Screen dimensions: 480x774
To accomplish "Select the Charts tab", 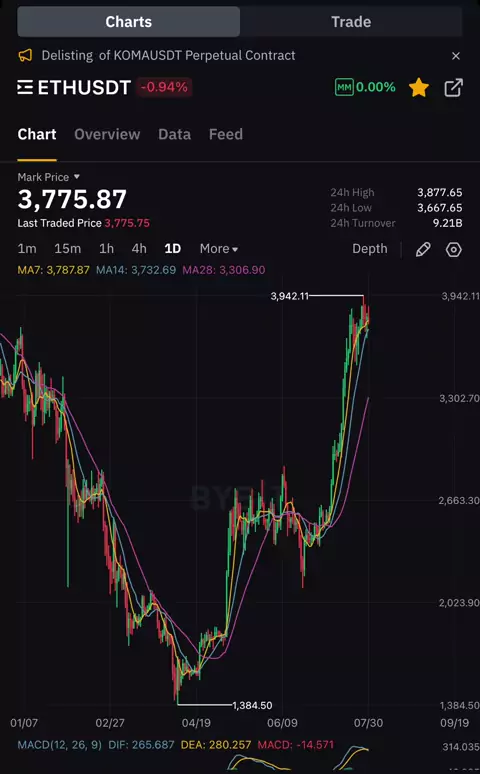I will point(128,22).
